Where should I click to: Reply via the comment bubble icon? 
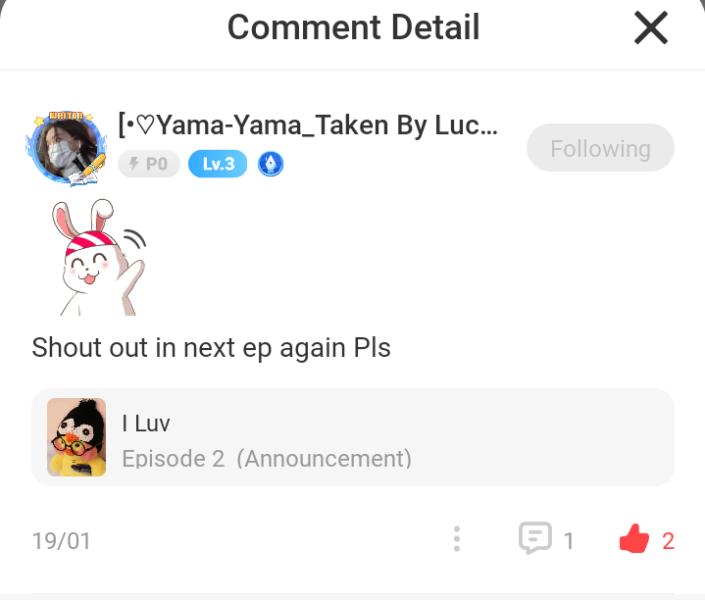pyautogui.click(x=535, y=539)
